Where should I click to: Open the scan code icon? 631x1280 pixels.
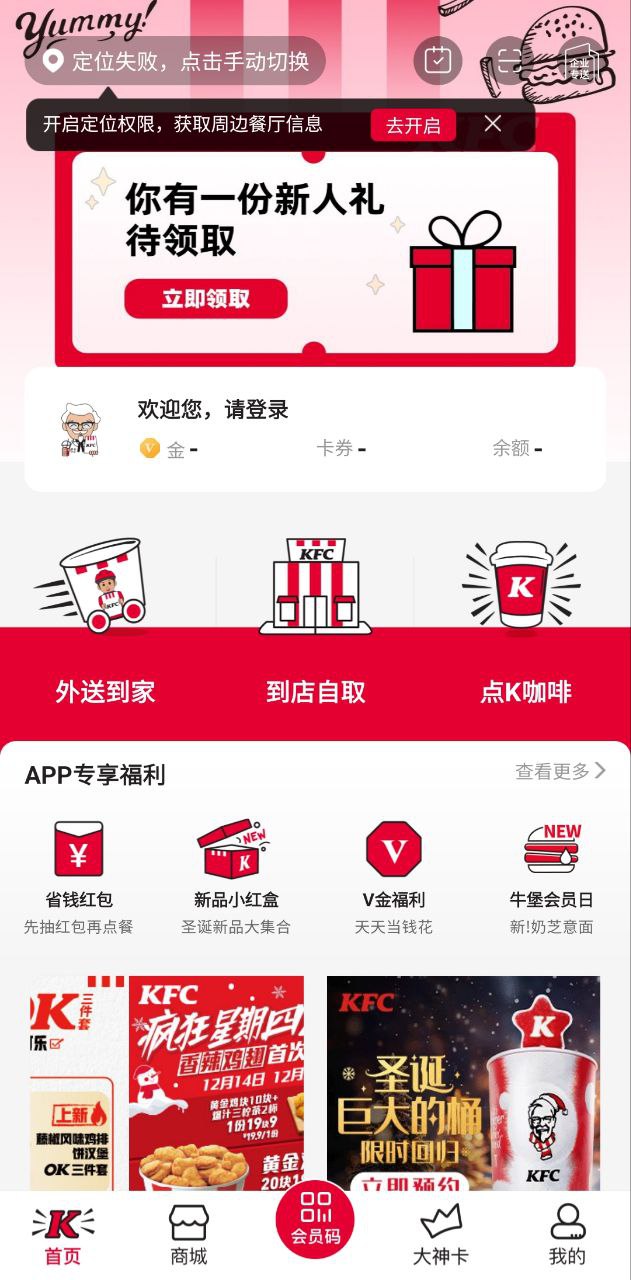(x=509, y=61)
